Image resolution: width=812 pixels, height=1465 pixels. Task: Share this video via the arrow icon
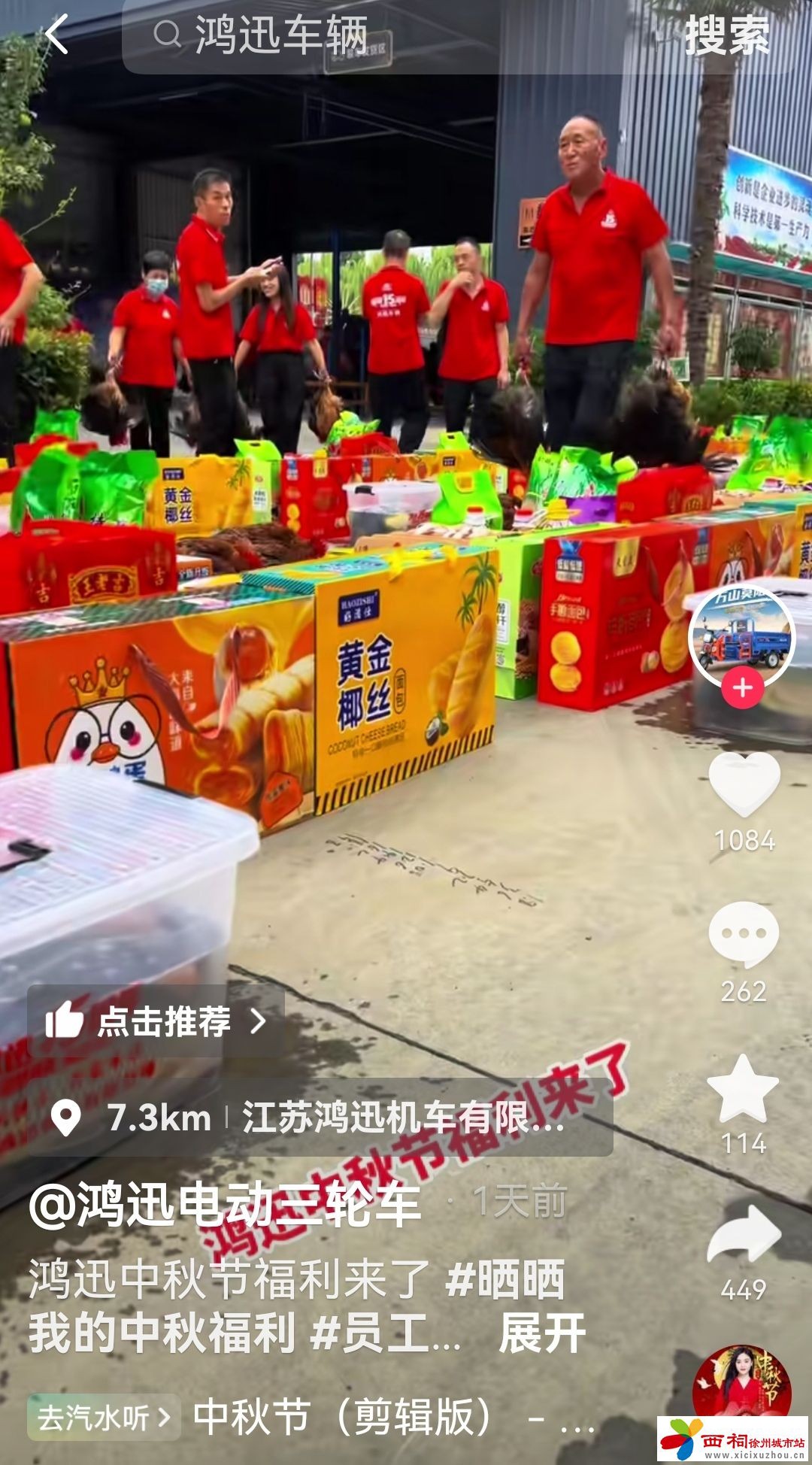743,1236
